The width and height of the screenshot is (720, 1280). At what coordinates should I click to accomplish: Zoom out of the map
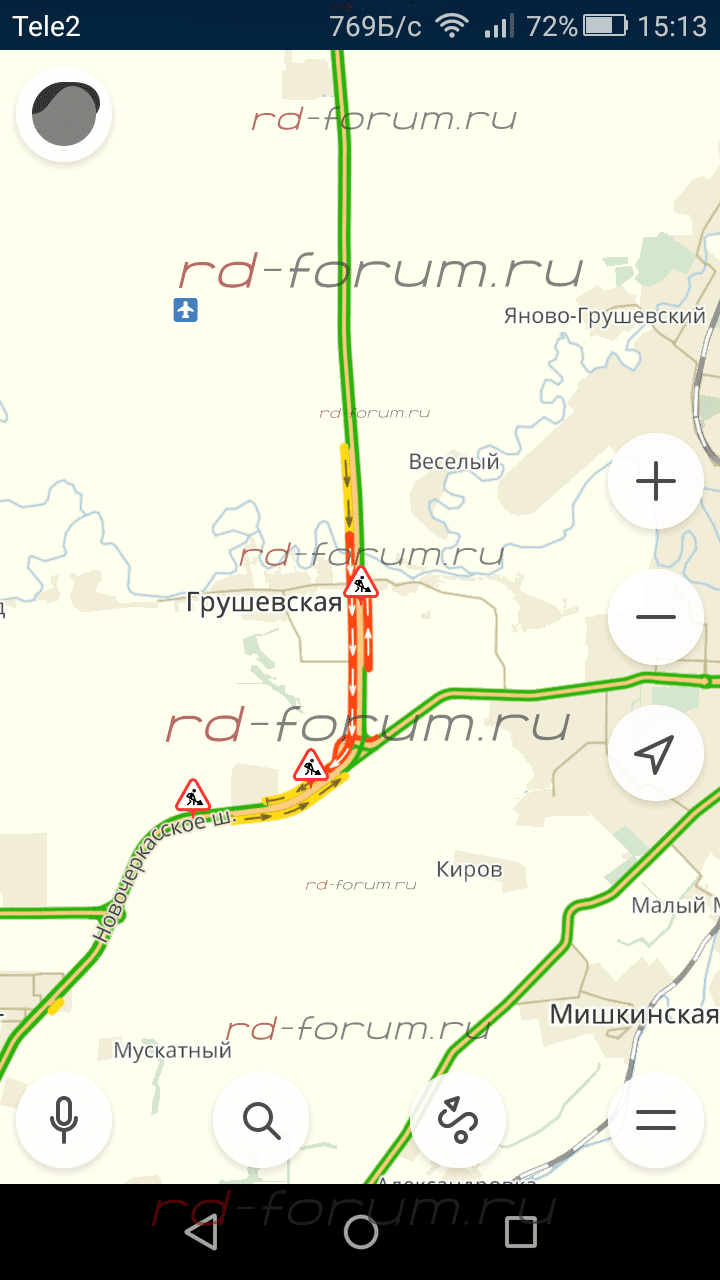point(656,617)
